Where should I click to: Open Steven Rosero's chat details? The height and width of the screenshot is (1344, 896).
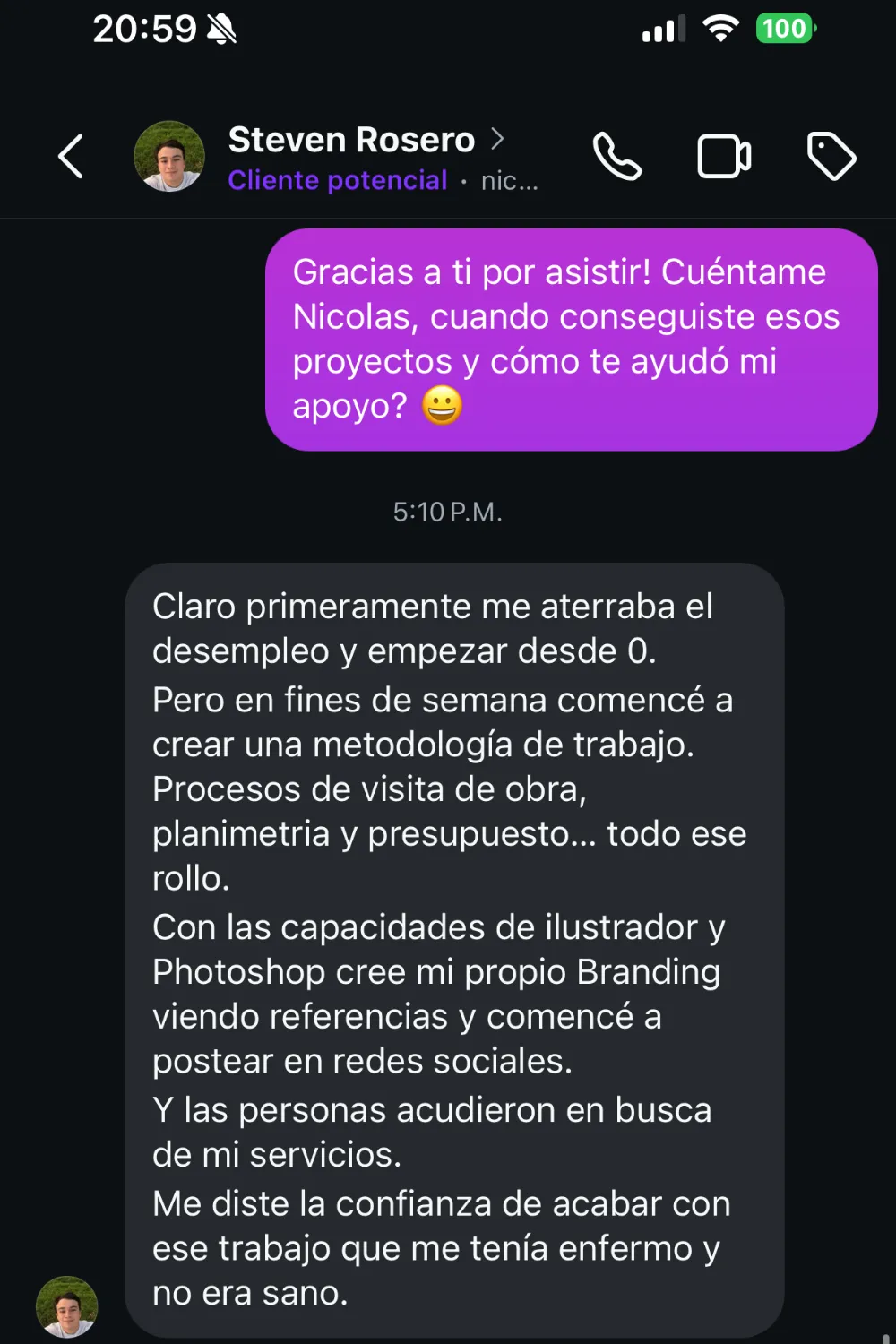click(x=366, y=140)
